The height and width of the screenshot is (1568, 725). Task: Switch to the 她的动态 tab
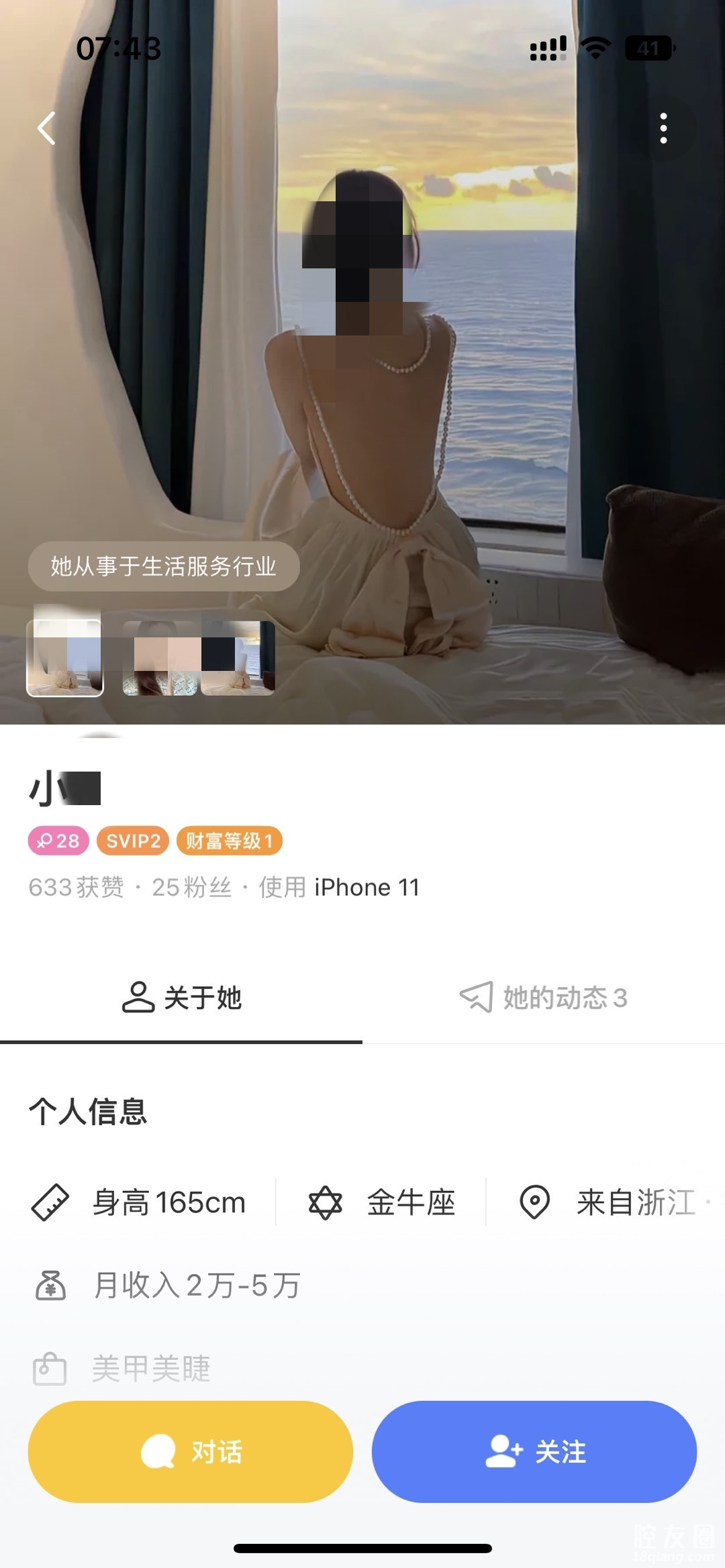(544, 998)
